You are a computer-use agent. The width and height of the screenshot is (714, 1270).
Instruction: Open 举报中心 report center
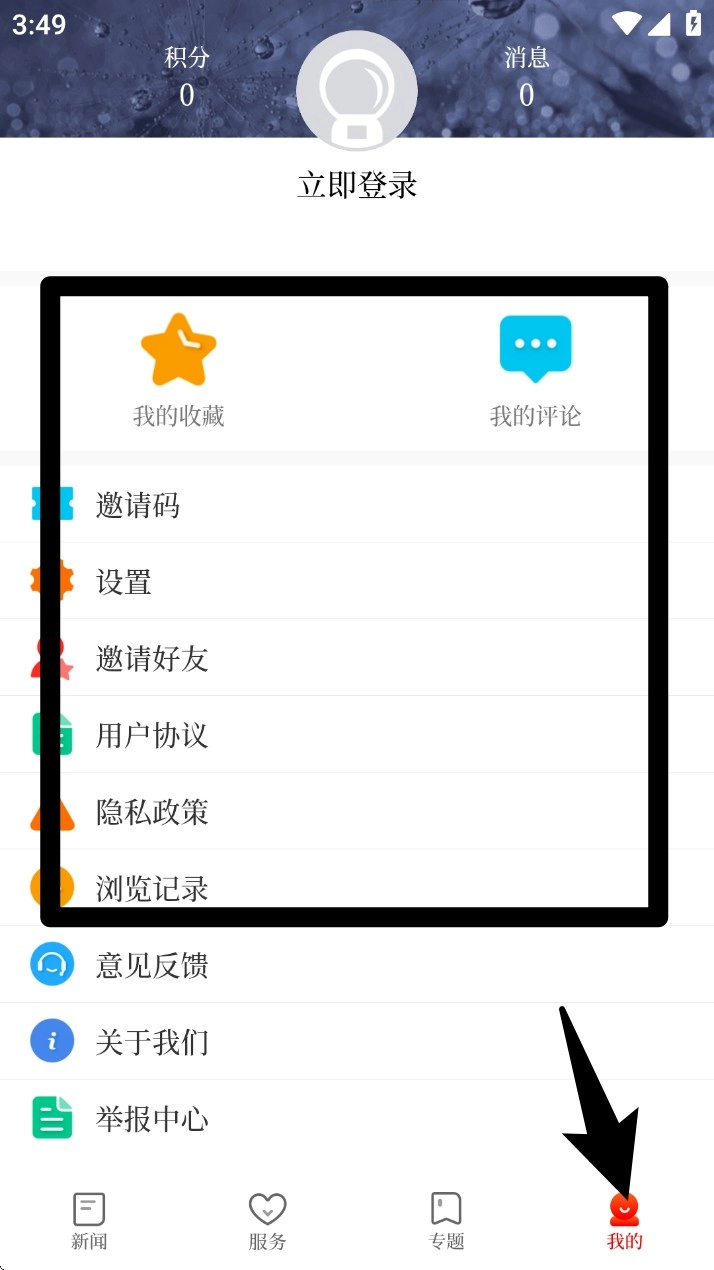point(300,1118)
